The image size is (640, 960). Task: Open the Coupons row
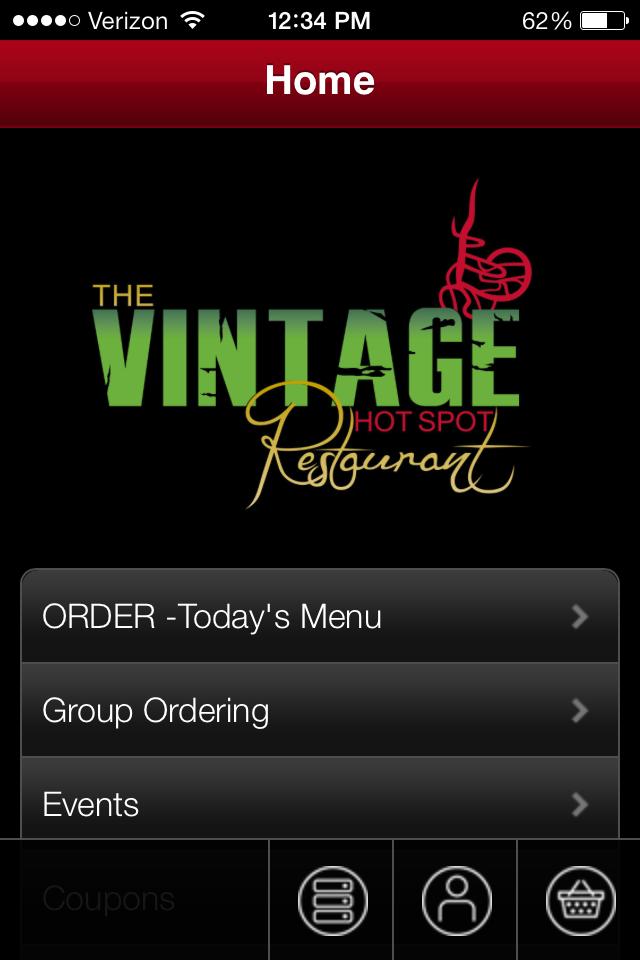click(140, 898)
